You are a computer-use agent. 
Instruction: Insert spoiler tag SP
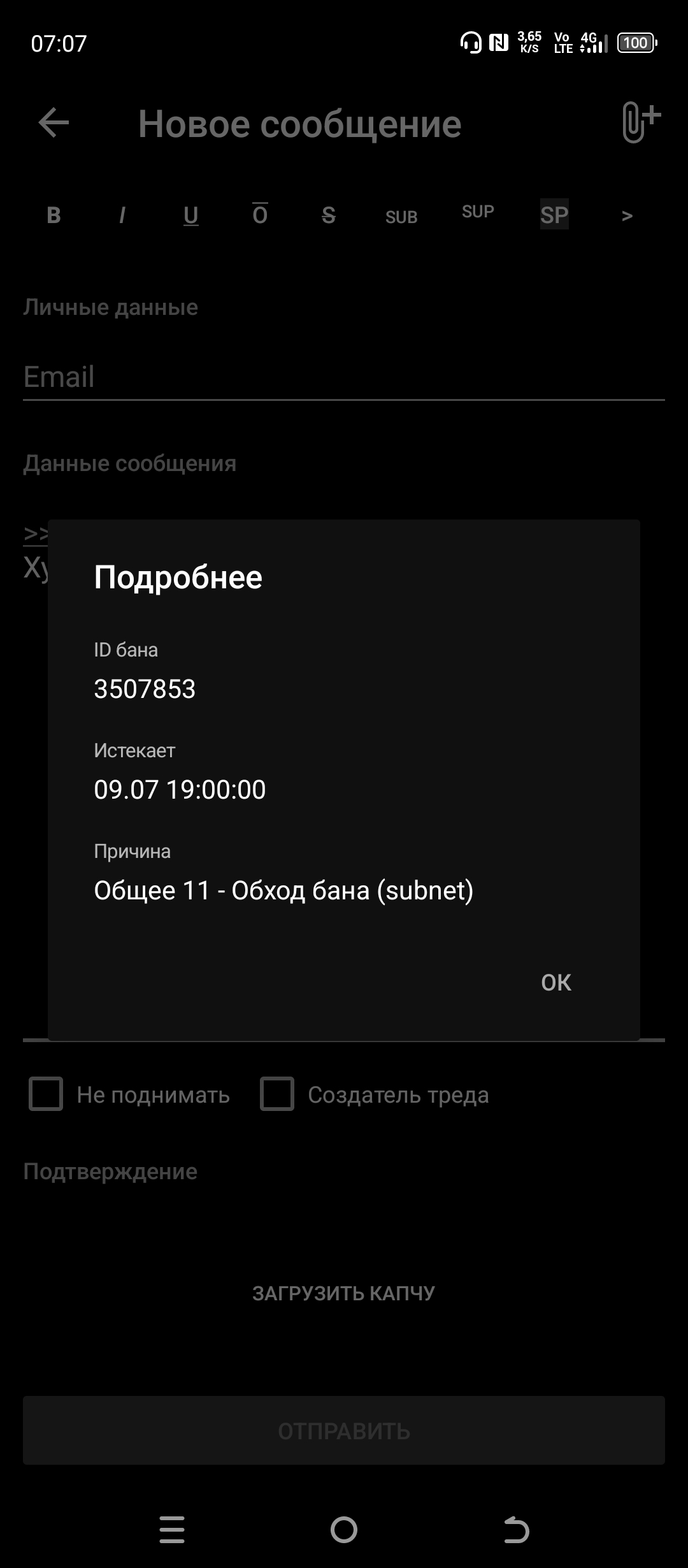coord(554,215)
